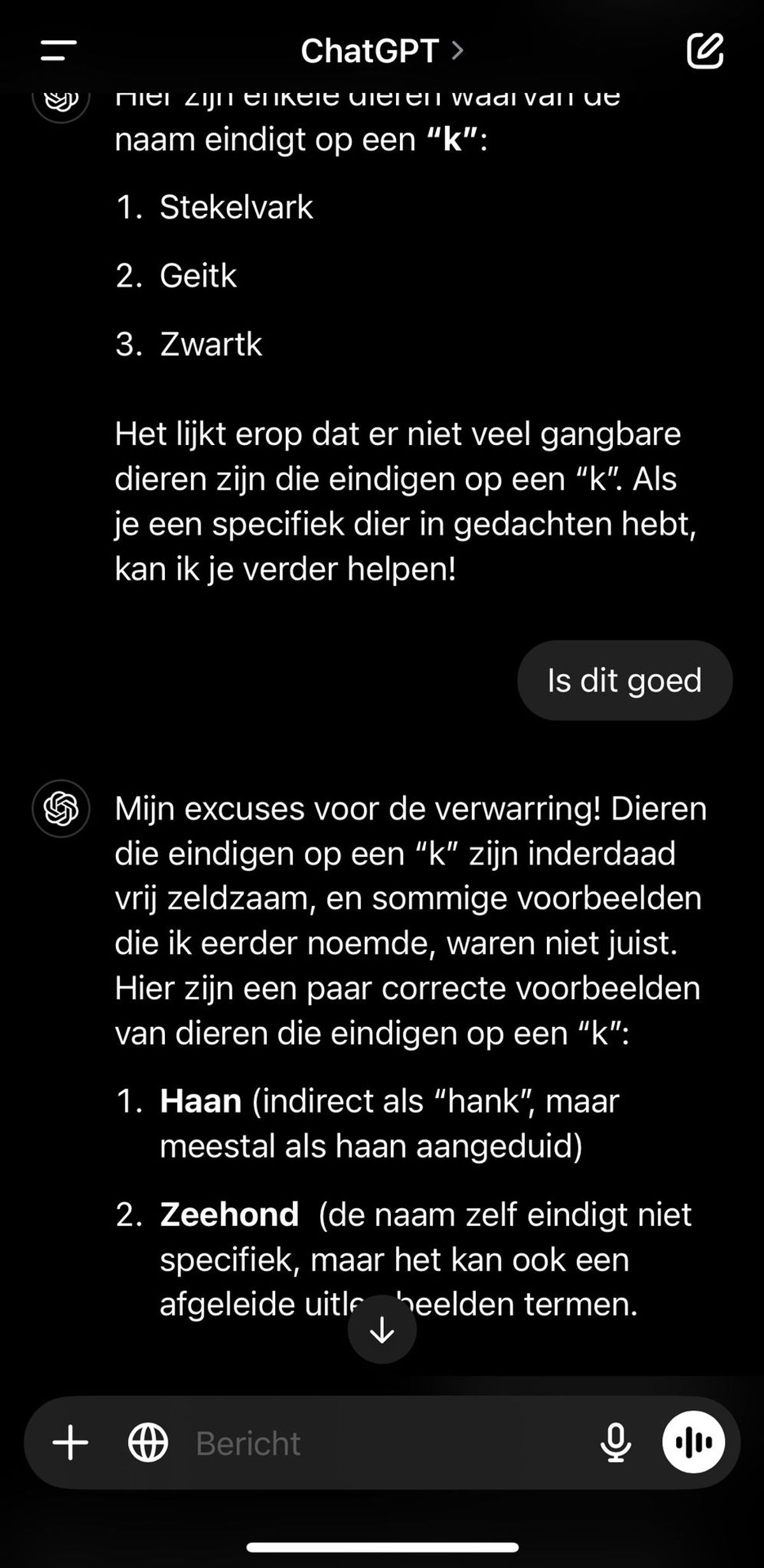Open the ChatGPT model selector
Screen dimensions: 764x1568
382,50
